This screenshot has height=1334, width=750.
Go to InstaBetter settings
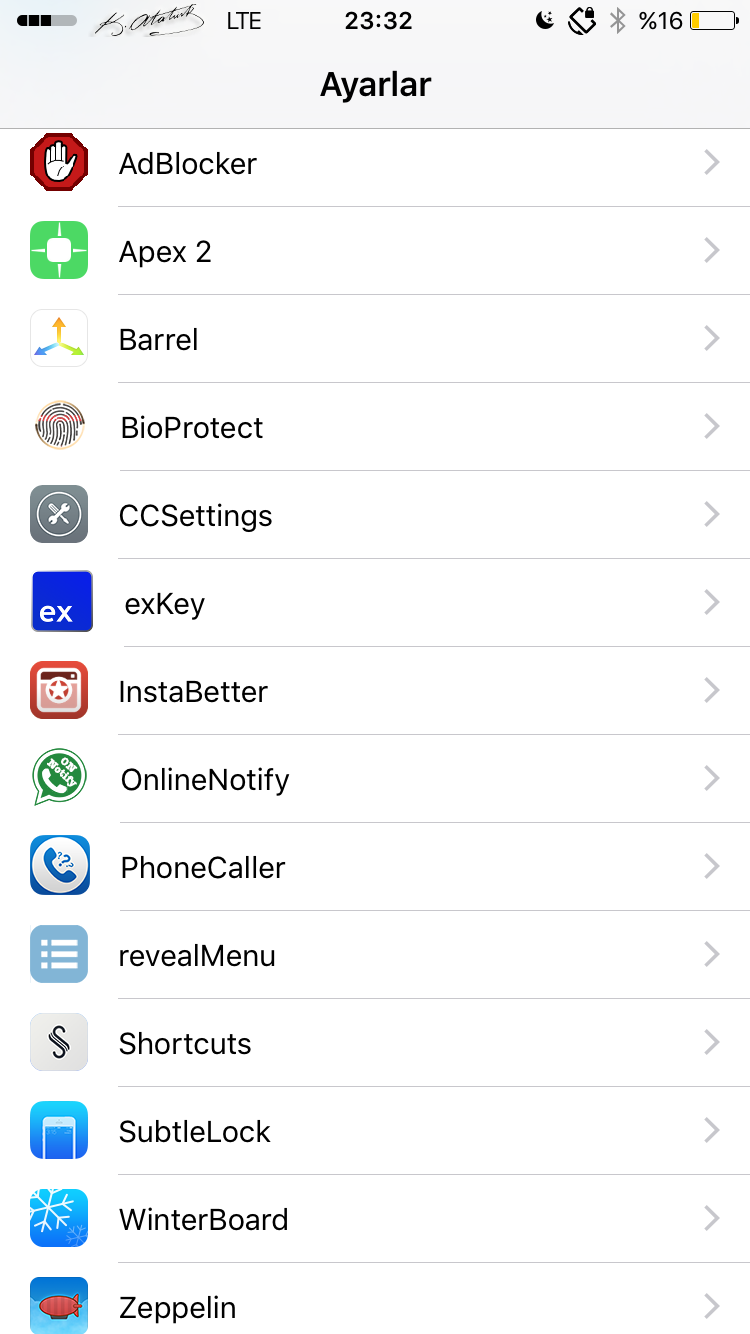(375, 691)
